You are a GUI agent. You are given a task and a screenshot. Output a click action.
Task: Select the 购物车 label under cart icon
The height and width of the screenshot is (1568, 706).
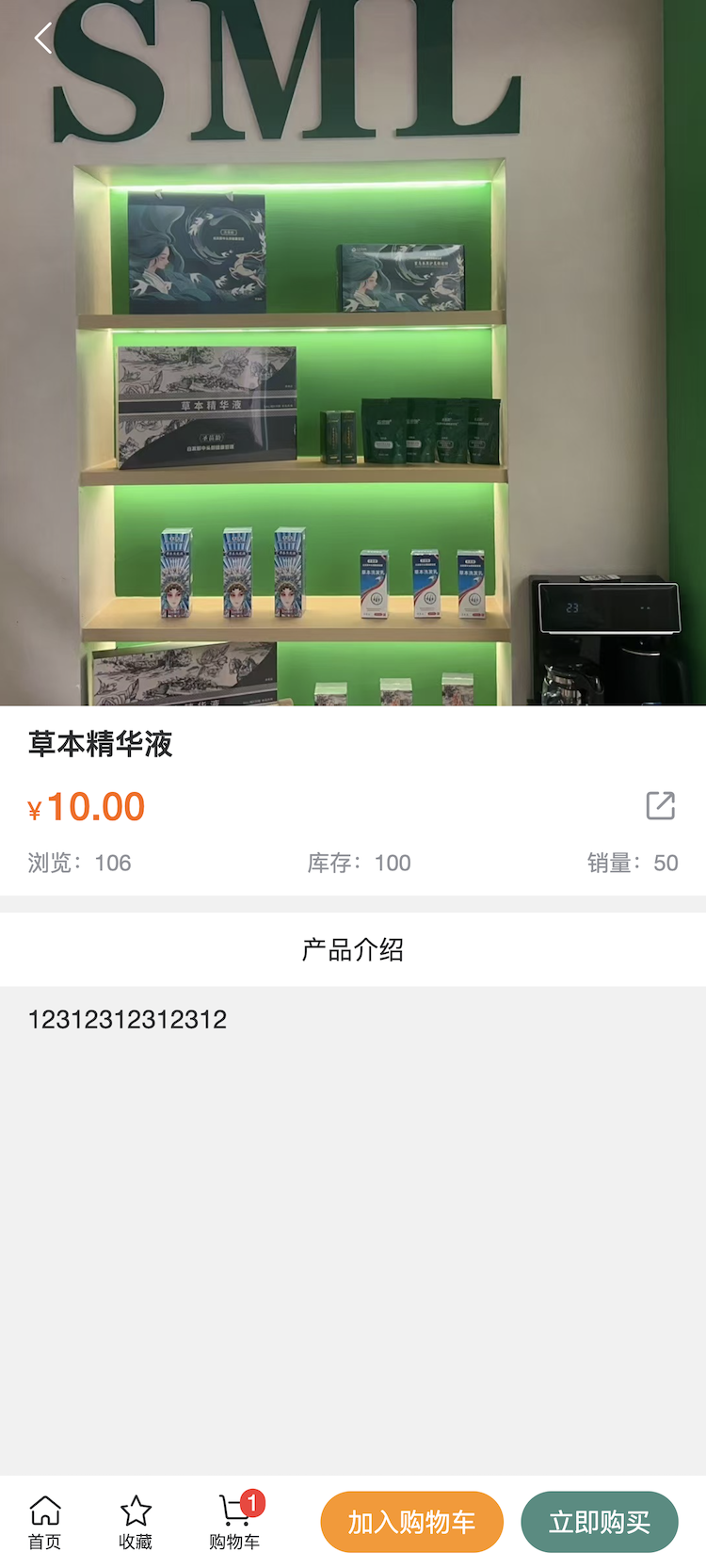(233, 1542)
